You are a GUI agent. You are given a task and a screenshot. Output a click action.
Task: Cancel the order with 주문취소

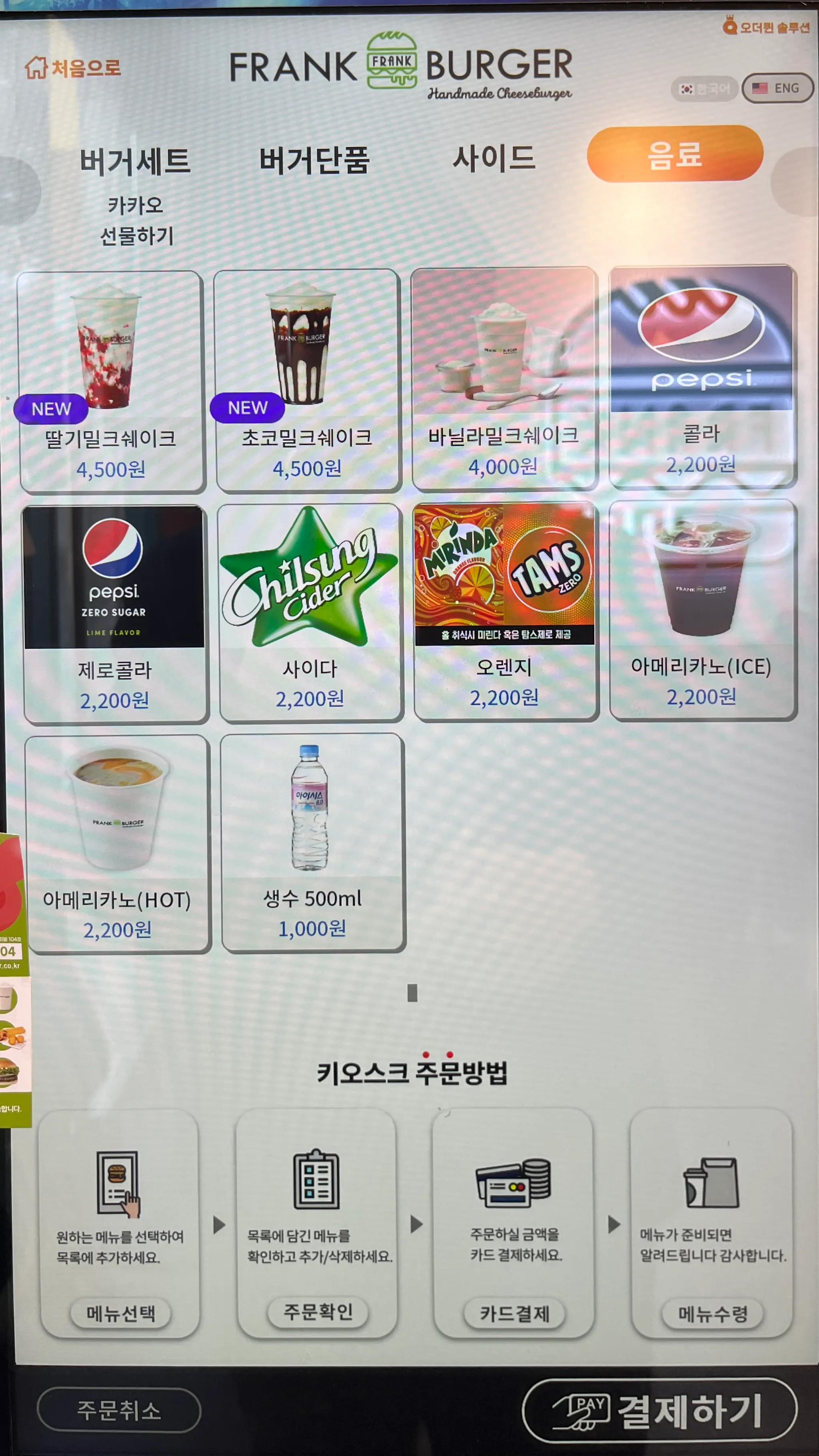[119, 1411]
